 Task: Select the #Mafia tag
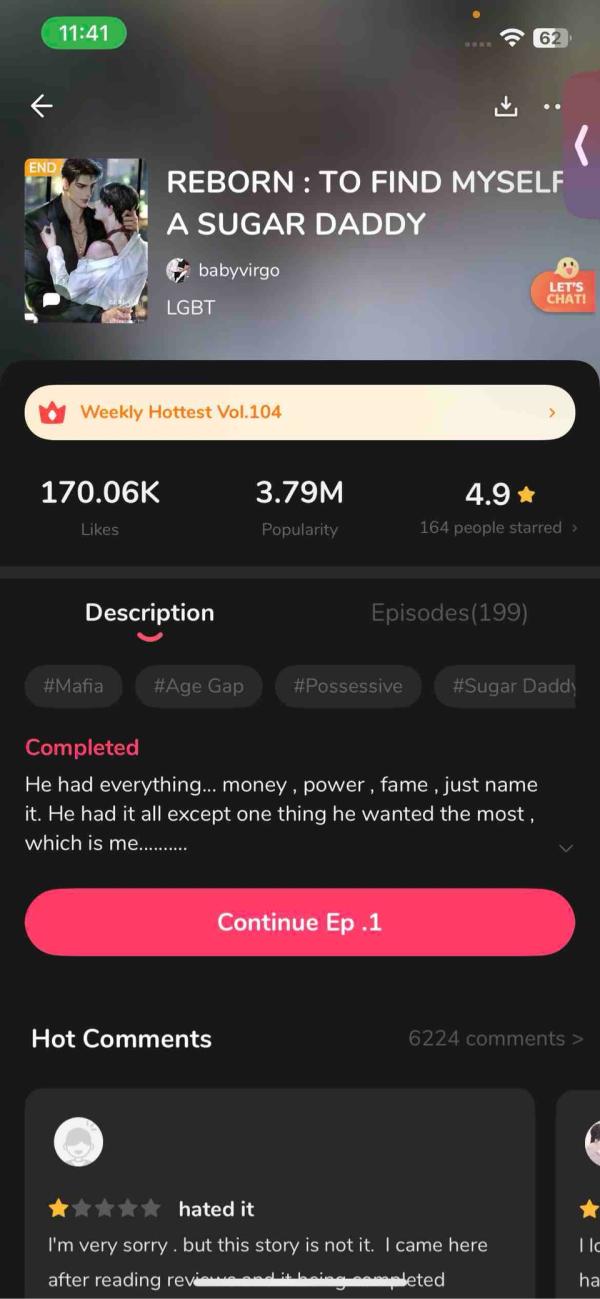73,687
